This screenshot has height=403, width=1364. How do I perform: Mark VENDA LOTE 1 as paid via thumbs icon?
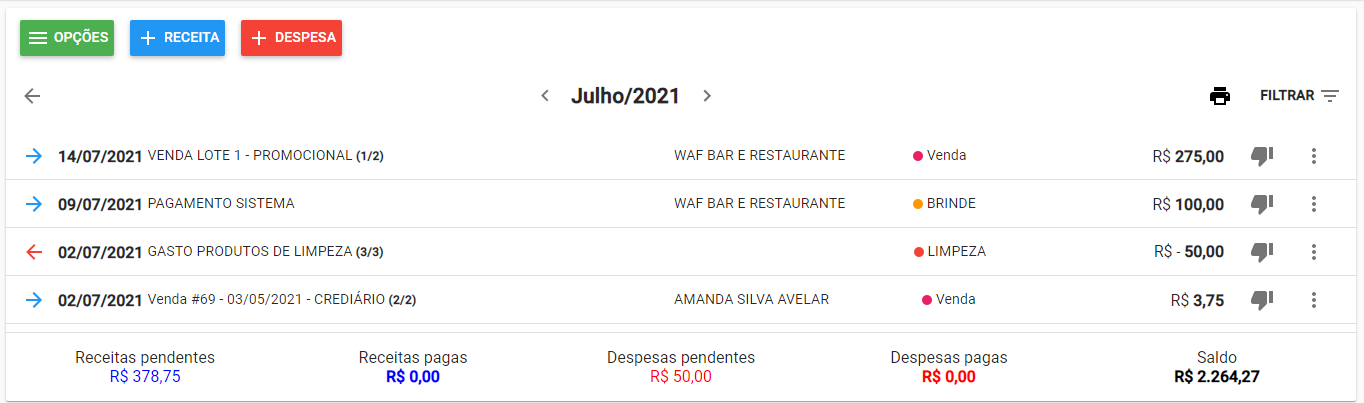1262,156
